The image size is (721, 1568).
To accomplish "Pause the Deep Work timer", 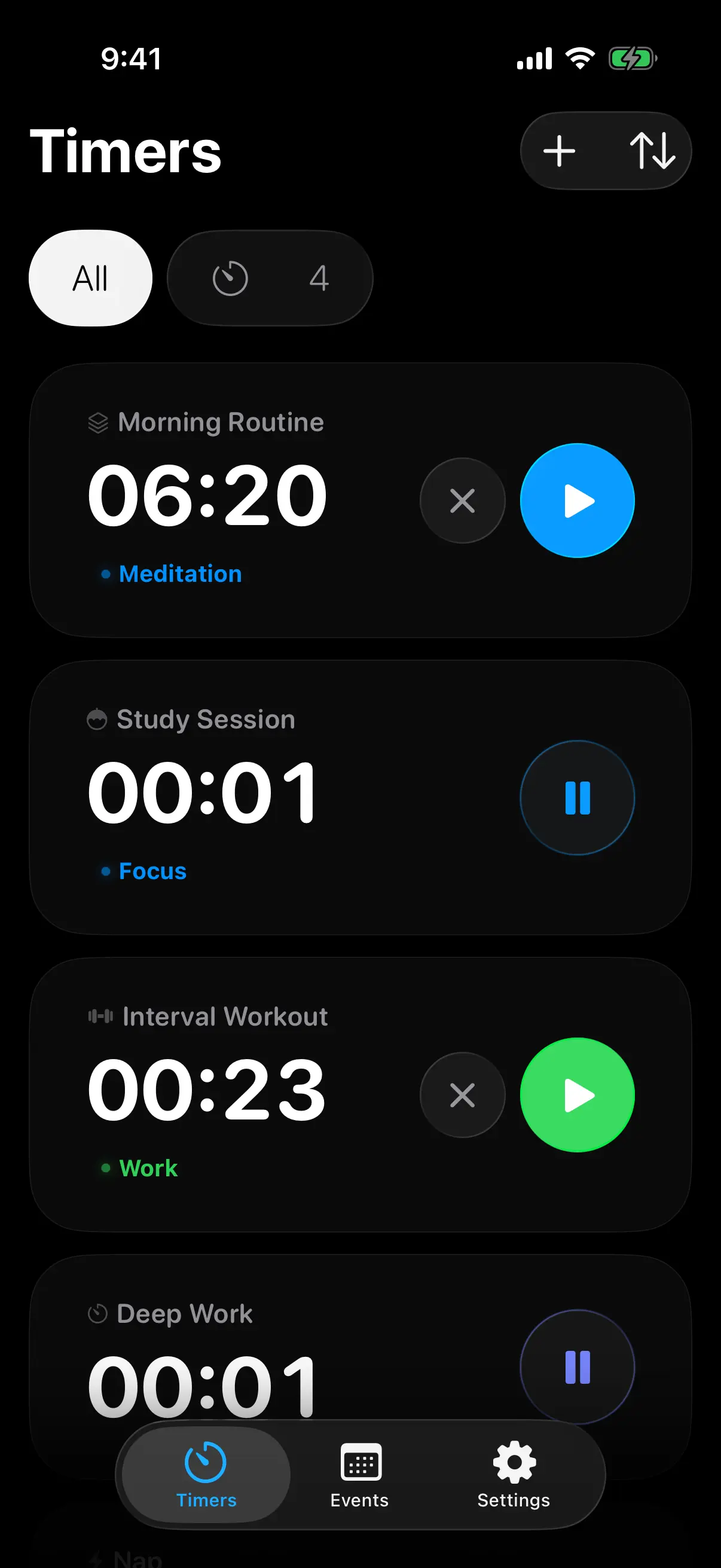I will click(x=577, y=1366).
